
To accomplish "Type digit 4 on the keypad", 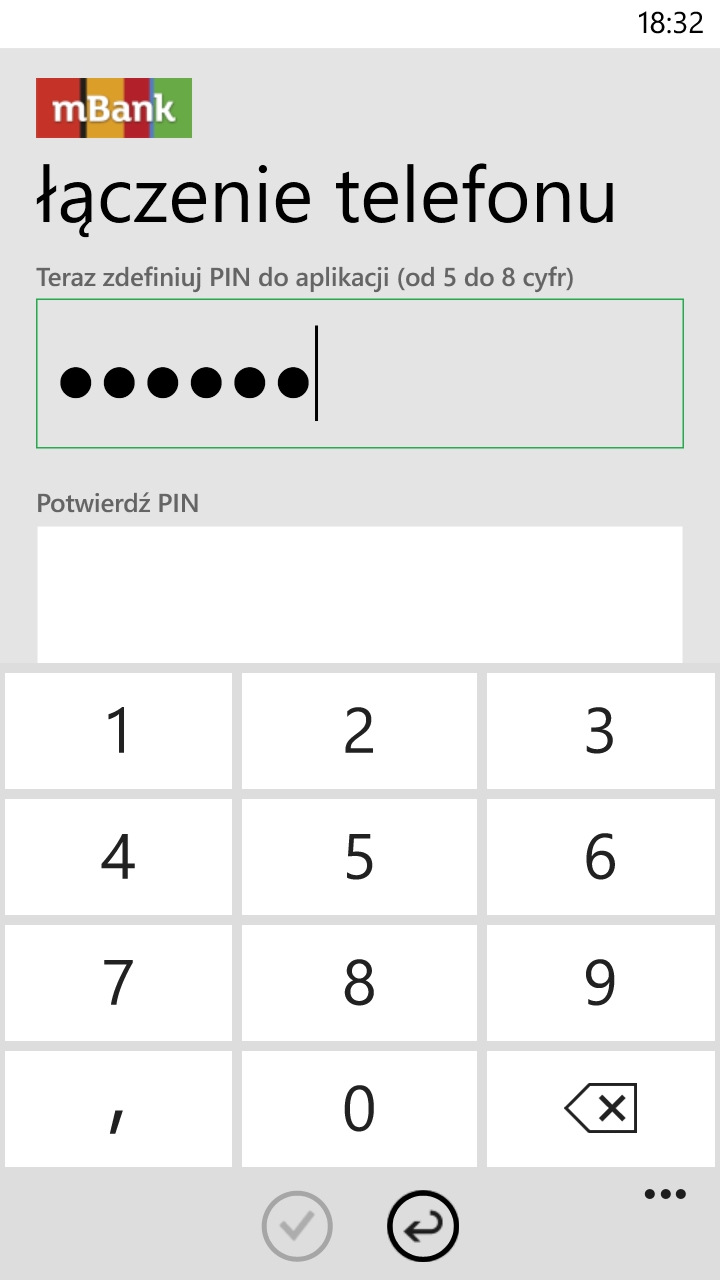I will click(118, 857).
